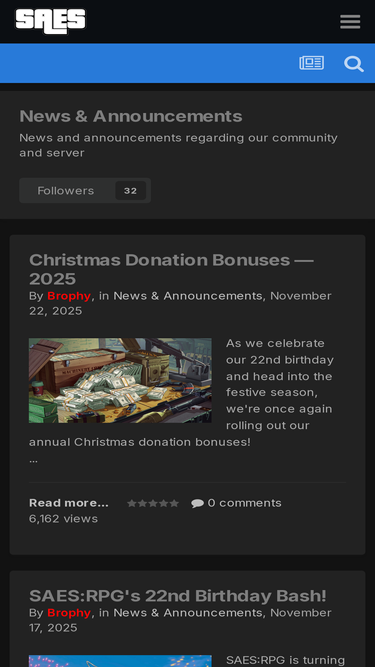Tap Read more on Christmas Donation post
375x667 pixels.
pos(69,503)
